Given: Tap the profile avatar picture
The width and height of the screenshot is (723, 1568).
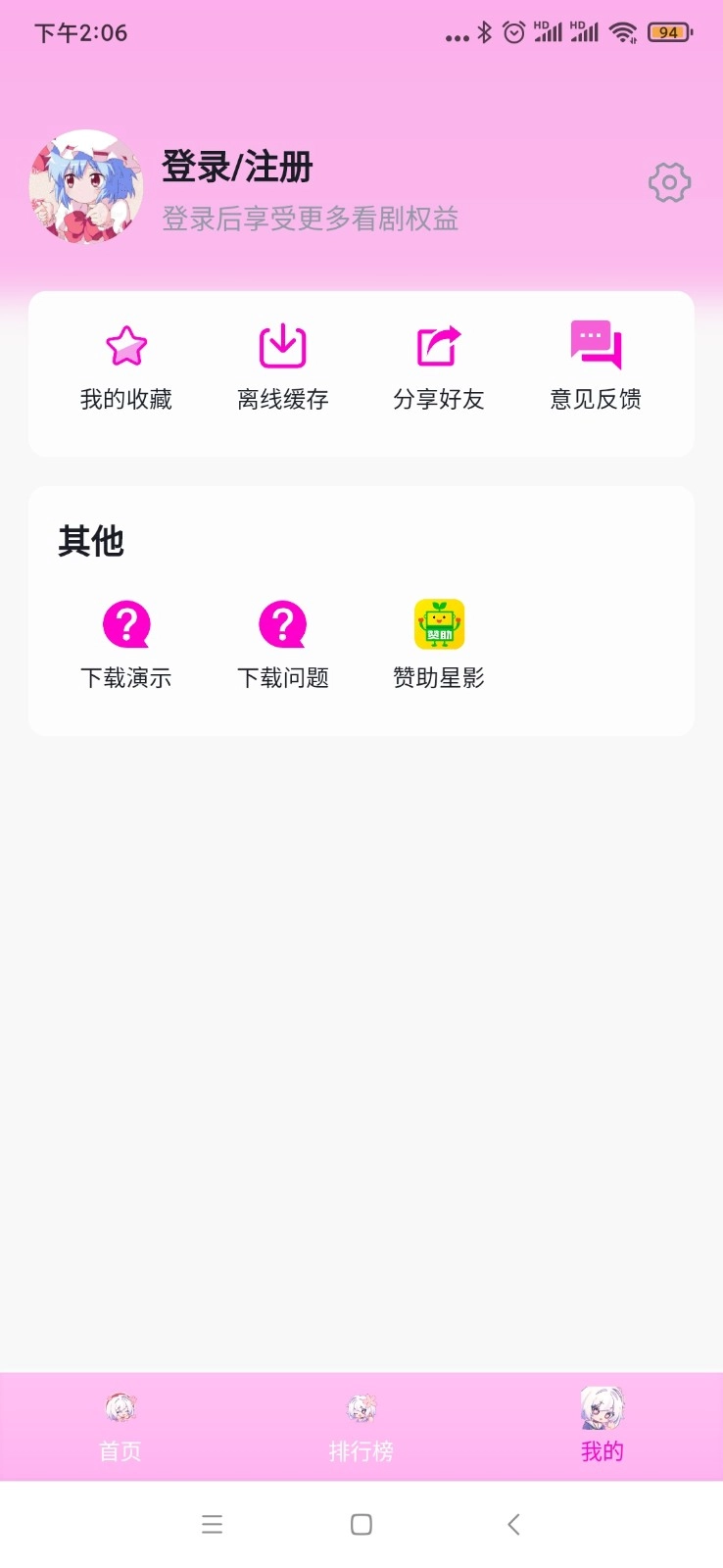Looking at the screenshot, I should [86, 186].
